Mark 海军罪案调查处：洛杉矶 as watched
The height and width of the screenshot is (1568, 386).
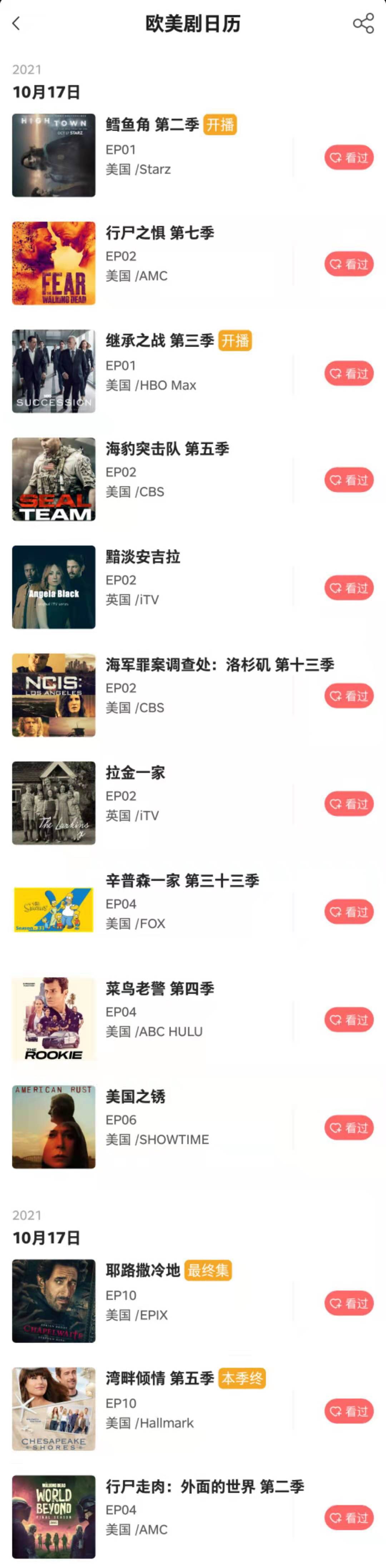(348, 696)
